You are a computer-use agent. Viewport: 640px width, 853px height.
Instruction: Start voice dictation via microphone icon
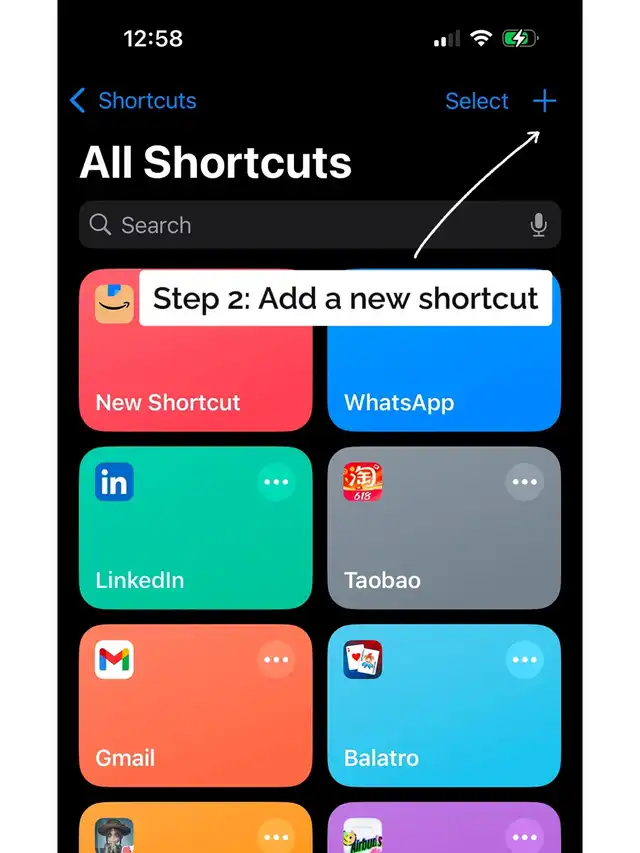click(x=539, y=225)
